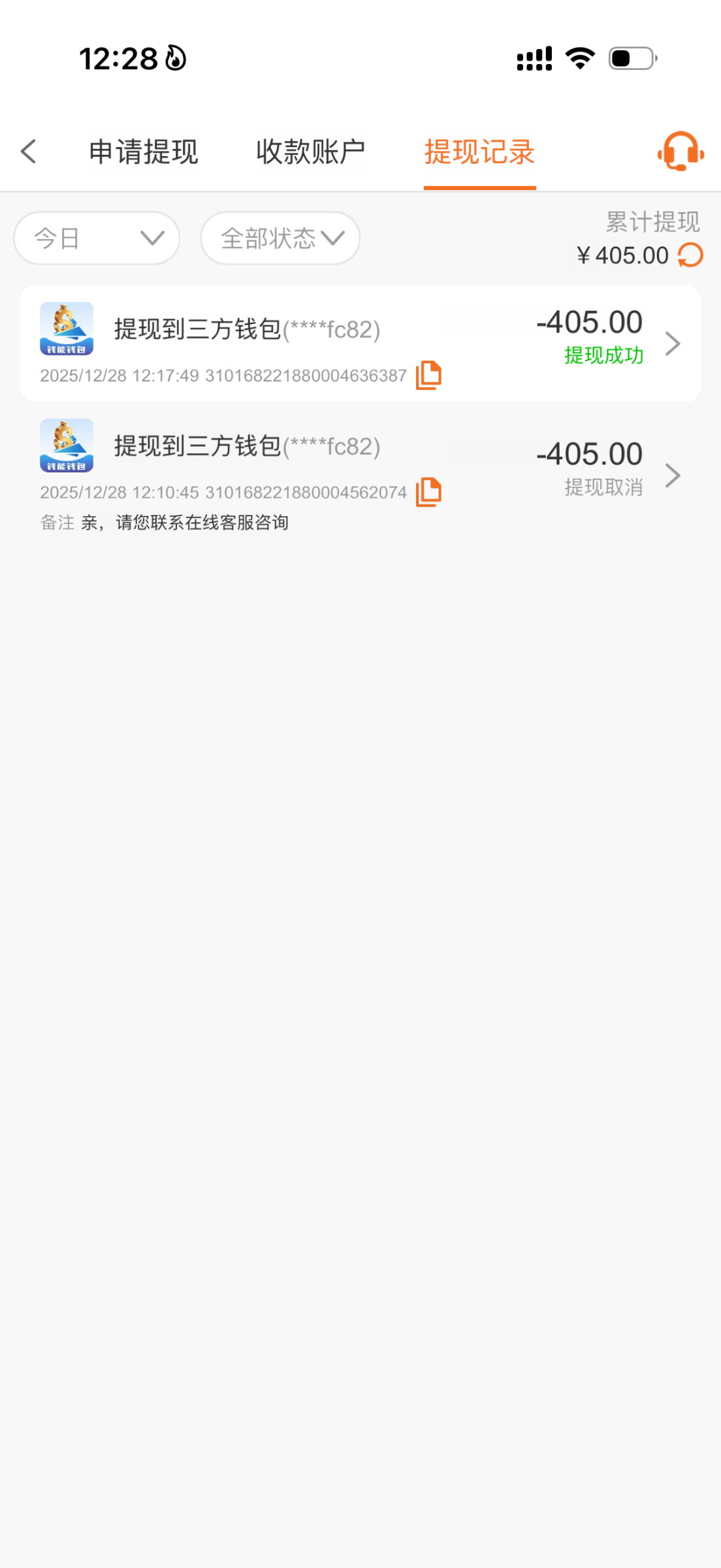The width and height of the screenshot is (721, 1568).
Task: Copy order number ending in 4562074
Action: [429, 492]
